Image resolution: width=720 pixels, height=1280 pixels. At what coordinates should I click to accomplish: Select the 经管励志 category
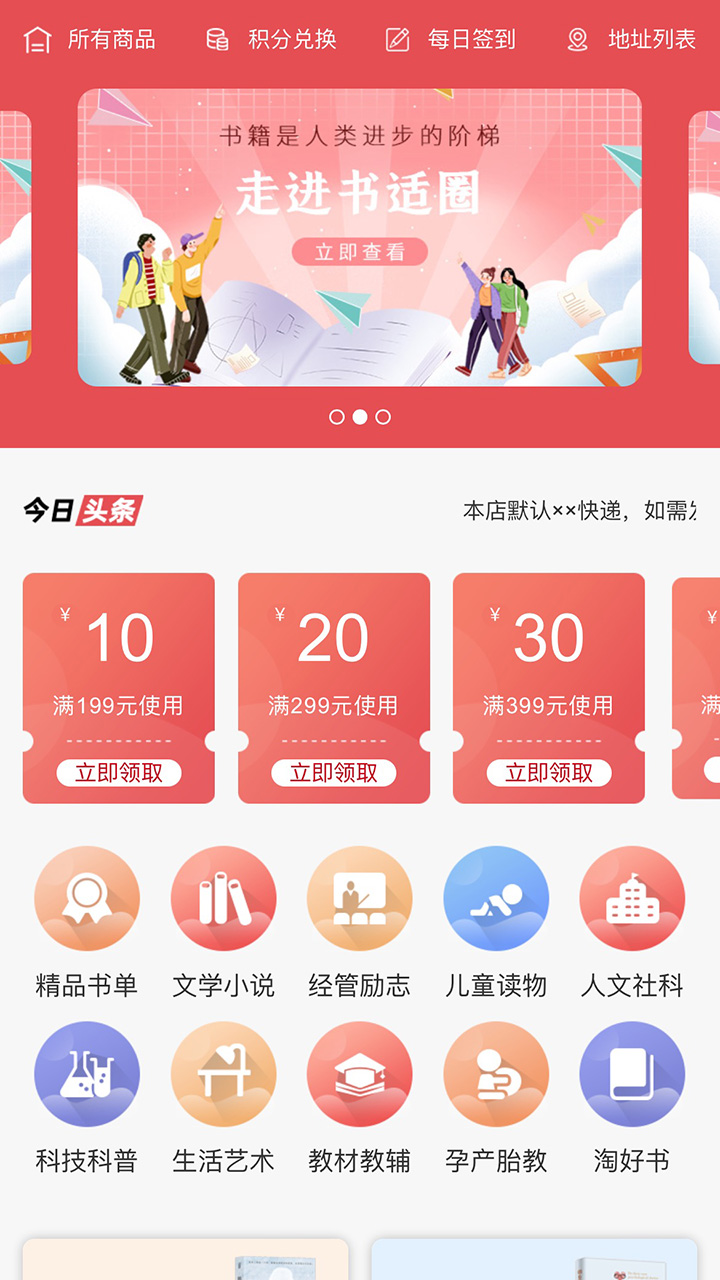pos(359,922)
